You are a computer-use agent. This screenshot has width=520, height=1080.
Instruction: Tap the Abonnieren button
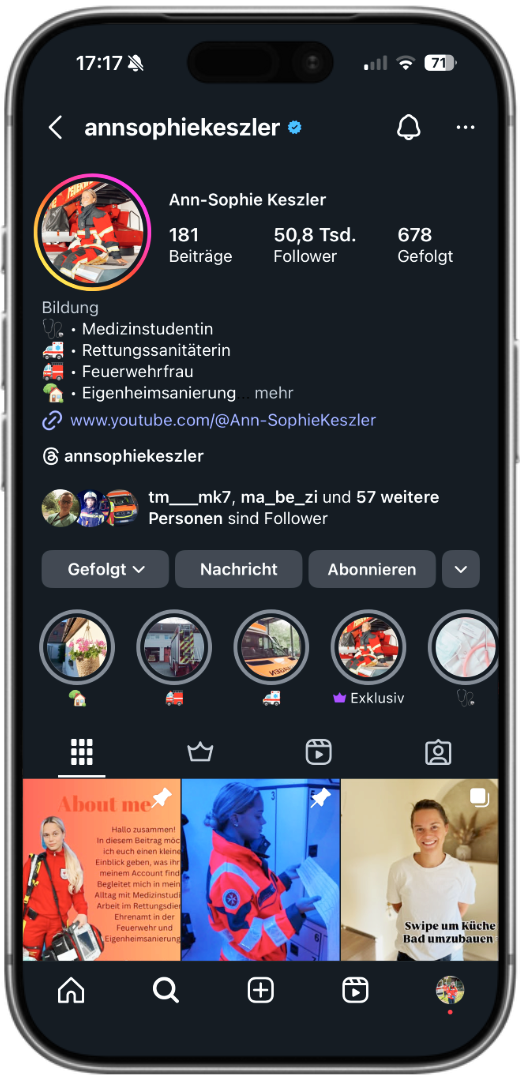[x=372, y=569]
